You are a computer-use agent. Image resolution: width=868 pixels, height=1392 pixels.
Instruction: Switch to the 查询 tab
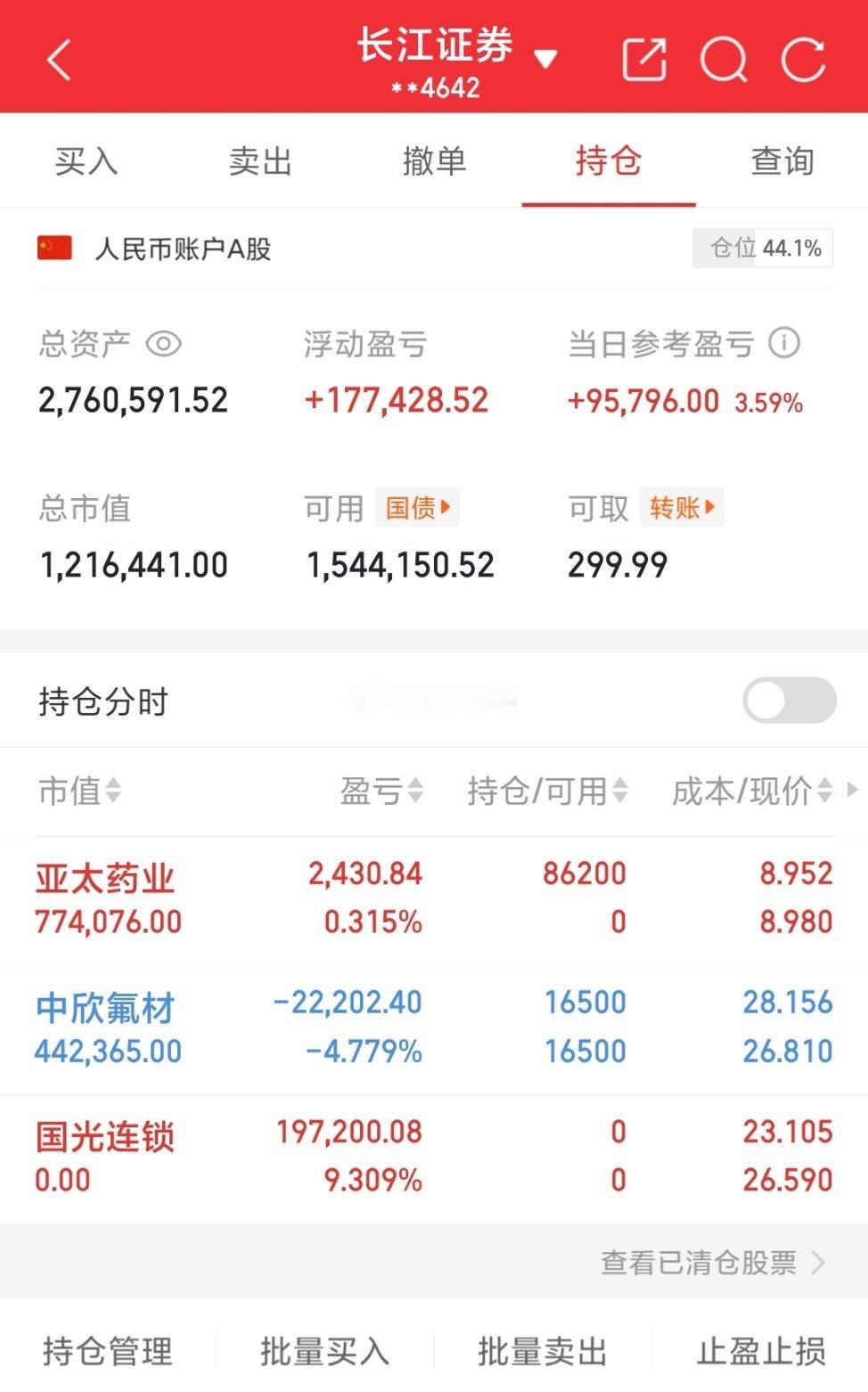[x=782, y=162]
